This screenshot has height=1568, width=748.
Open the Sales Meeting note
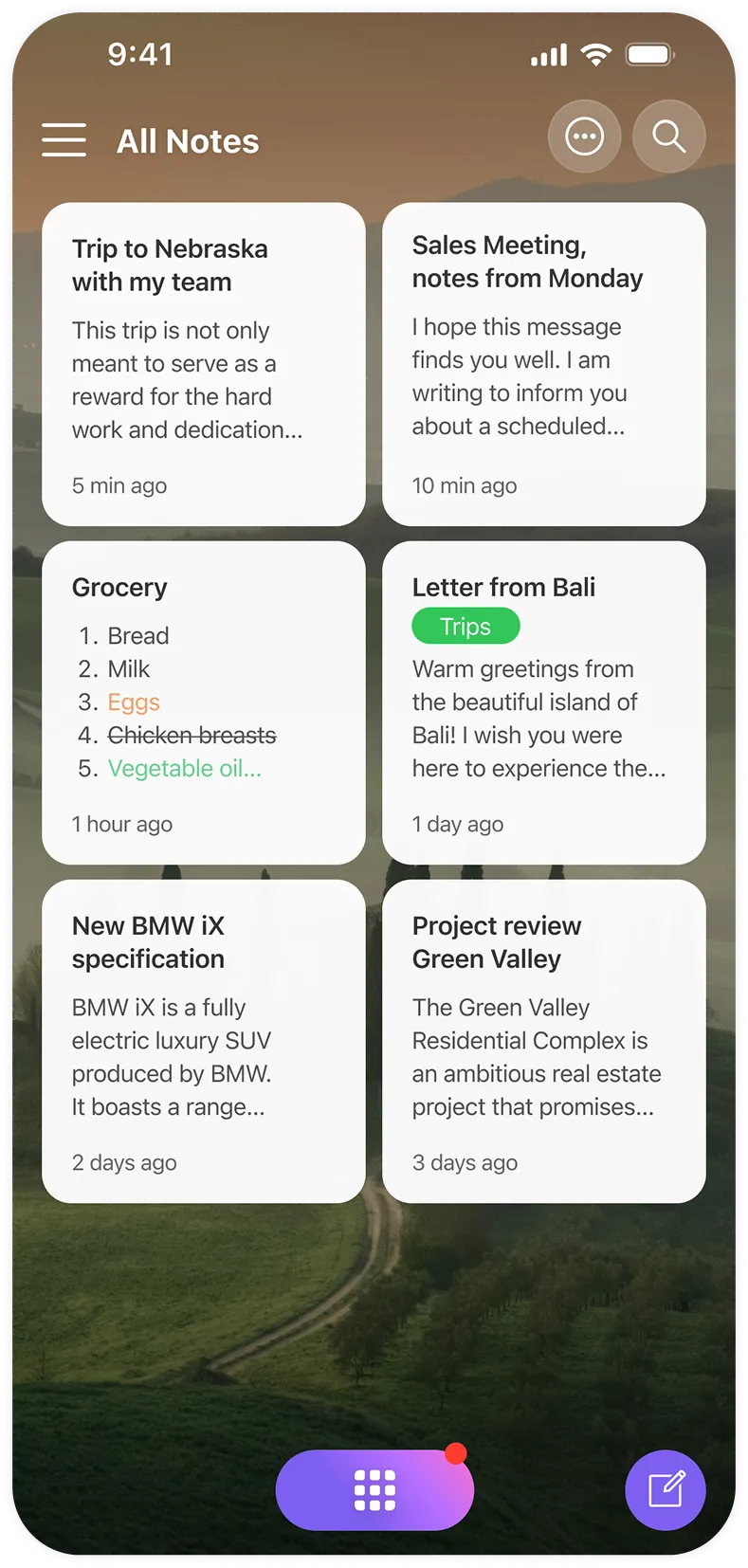pos(543,364)
